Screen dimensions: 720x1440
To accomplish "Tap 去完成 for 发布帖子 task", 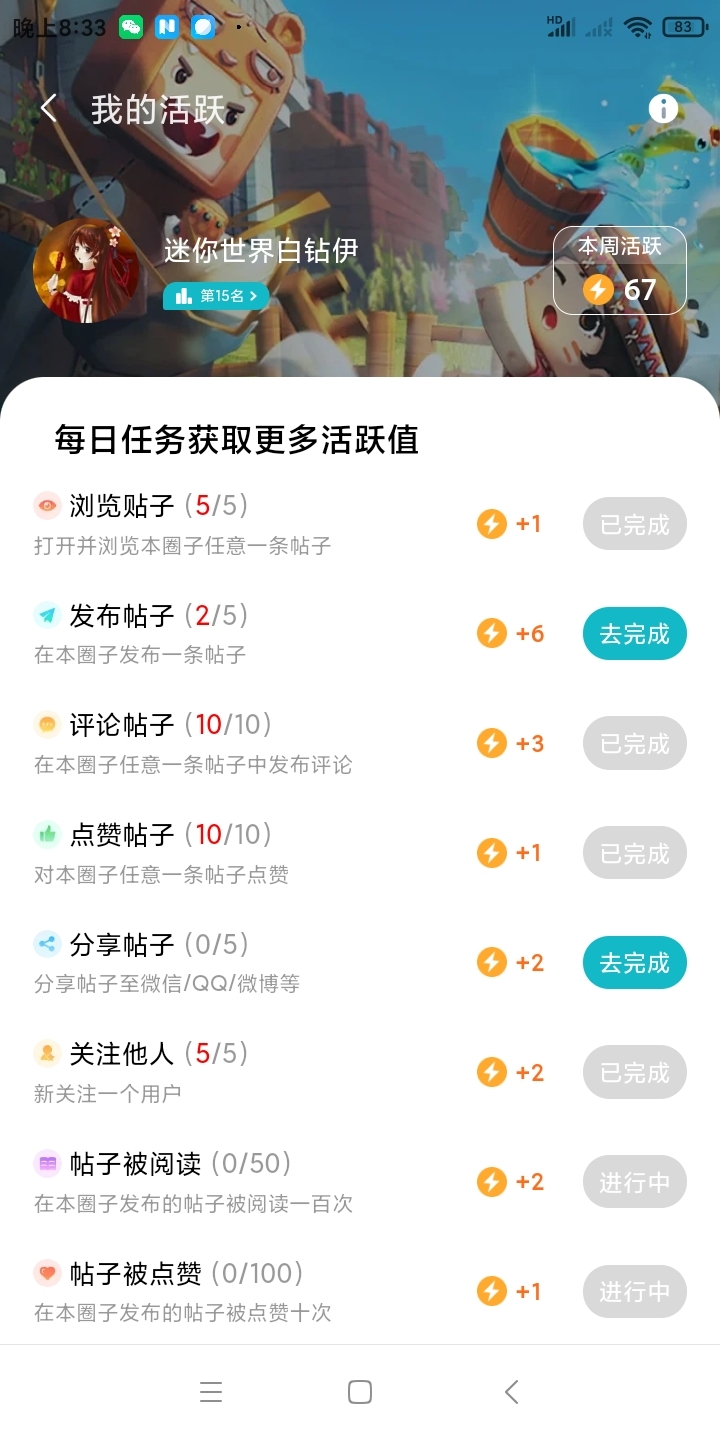I will click(x=635, y=634).
